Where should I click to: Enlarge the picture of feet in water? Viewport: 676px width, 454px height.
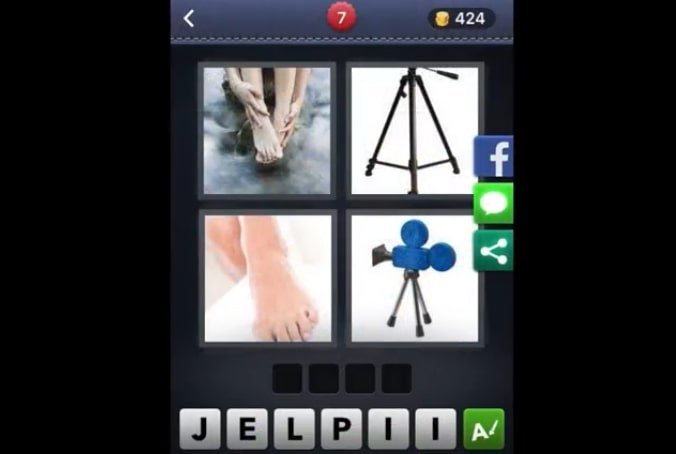coord(266,130)
